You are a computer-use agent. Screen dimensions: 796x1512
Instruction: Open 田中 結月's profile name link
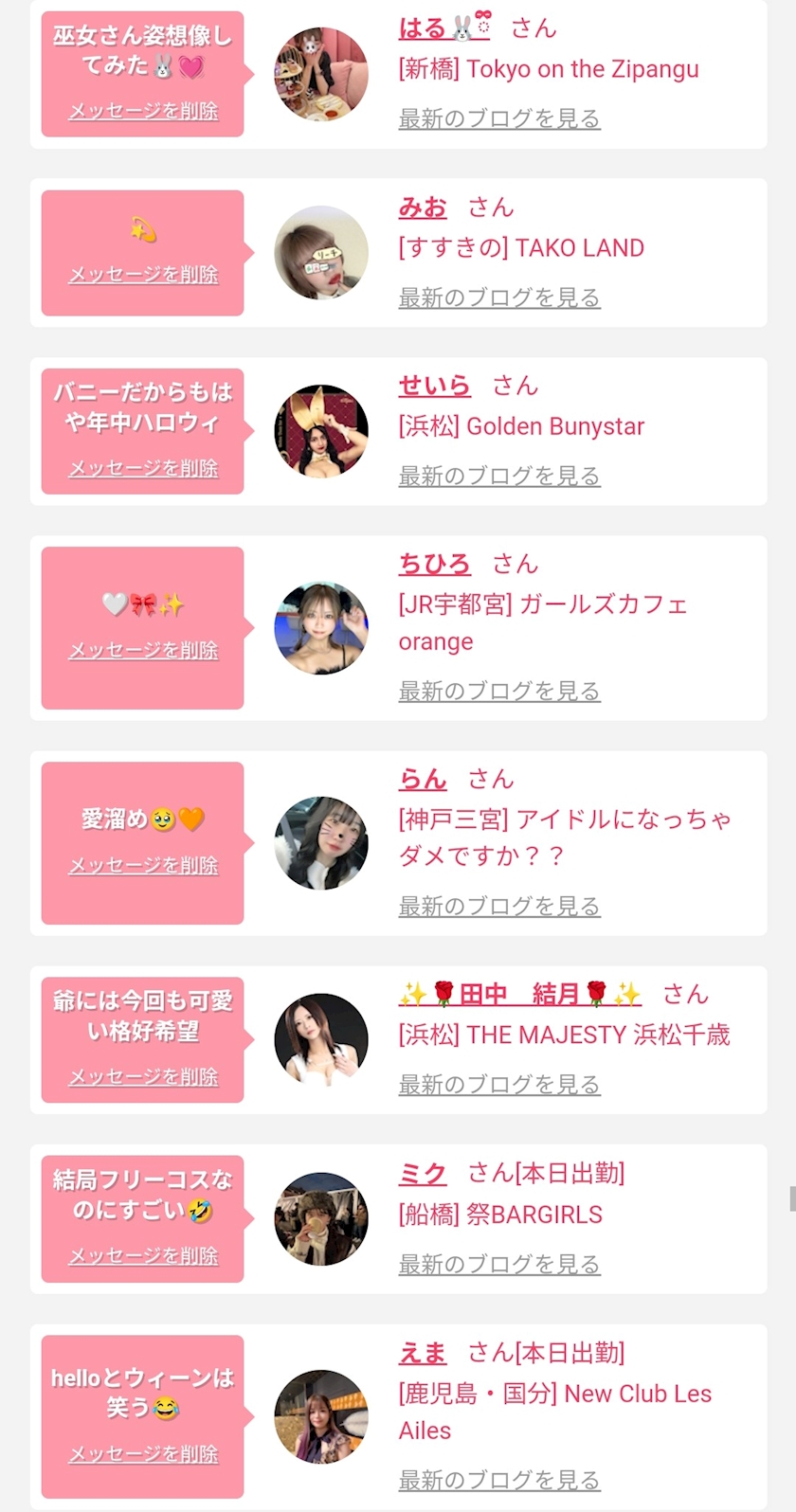pyautogui.click(x=519, y=994)
